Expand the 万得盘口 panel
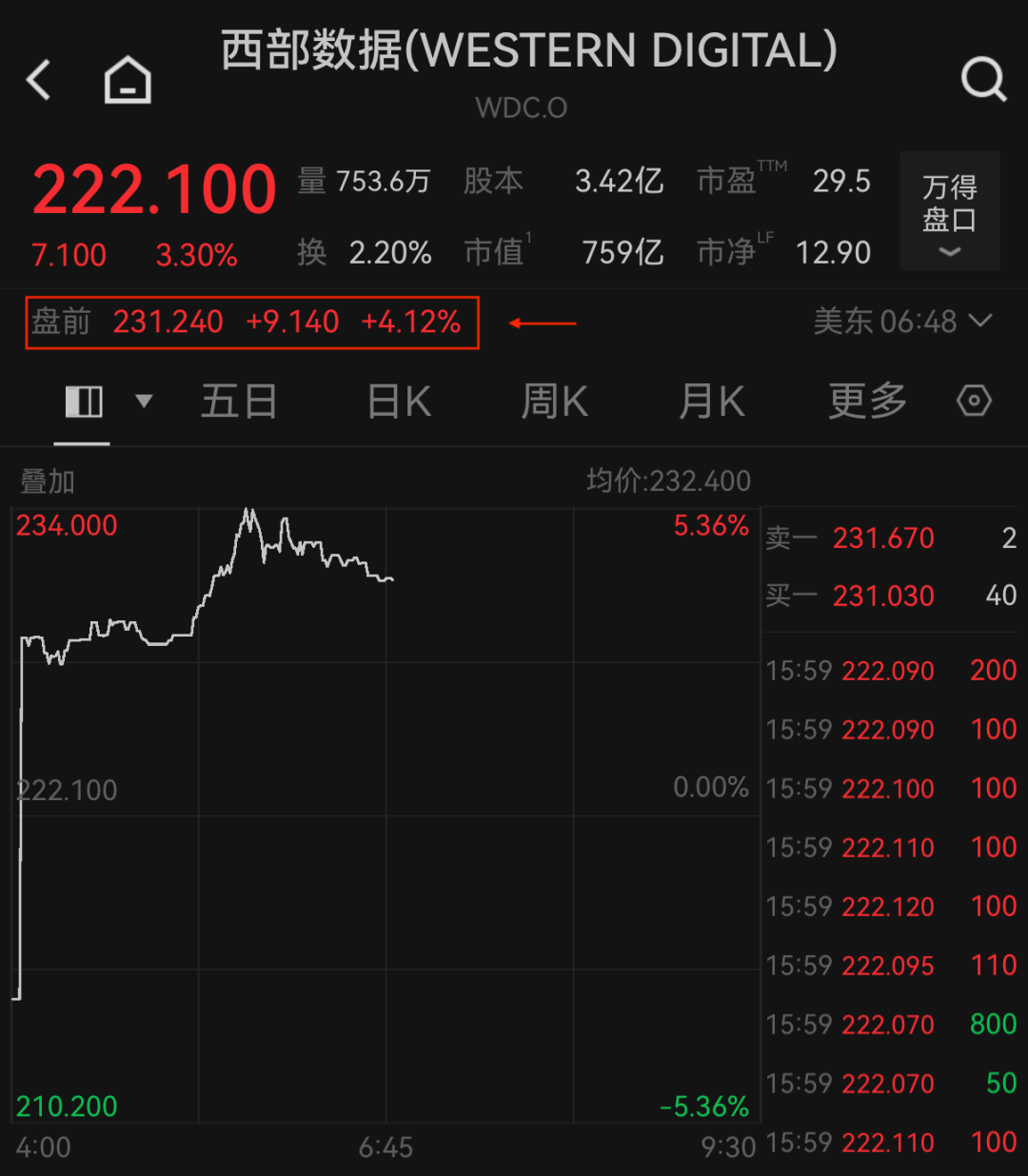The height and width of the screenshot is (1176, 1028). [949, 211]
